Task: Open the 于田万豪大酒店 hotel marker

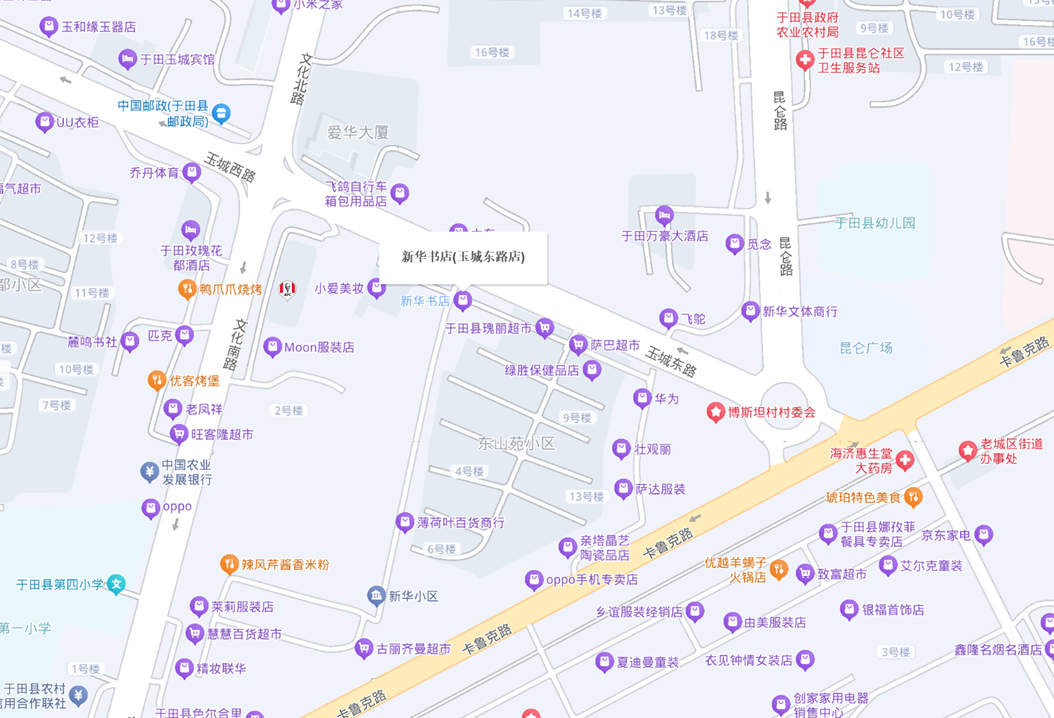Action: point(664,216)
